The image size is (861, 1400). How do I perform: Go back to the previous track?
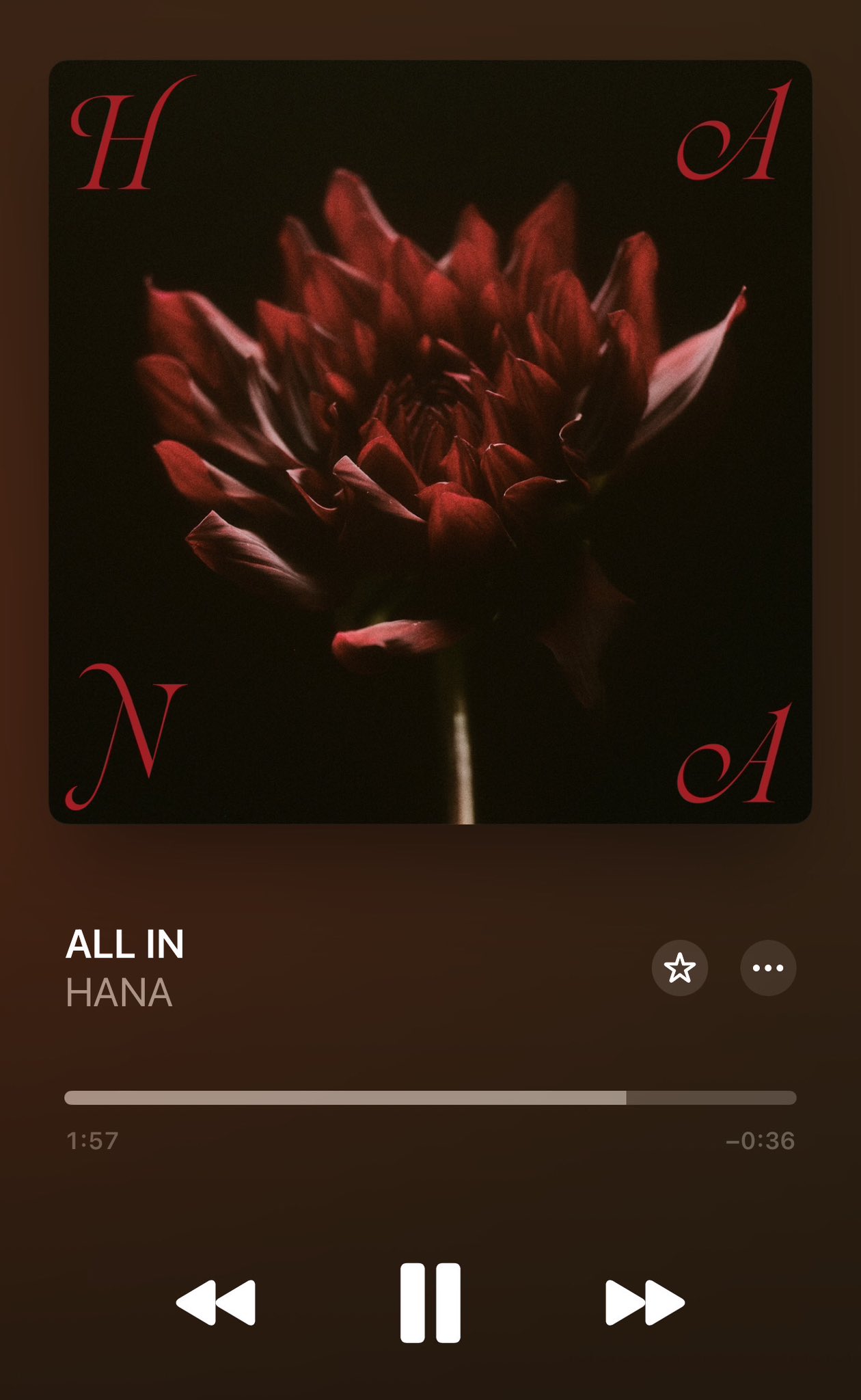[216, 1302]
